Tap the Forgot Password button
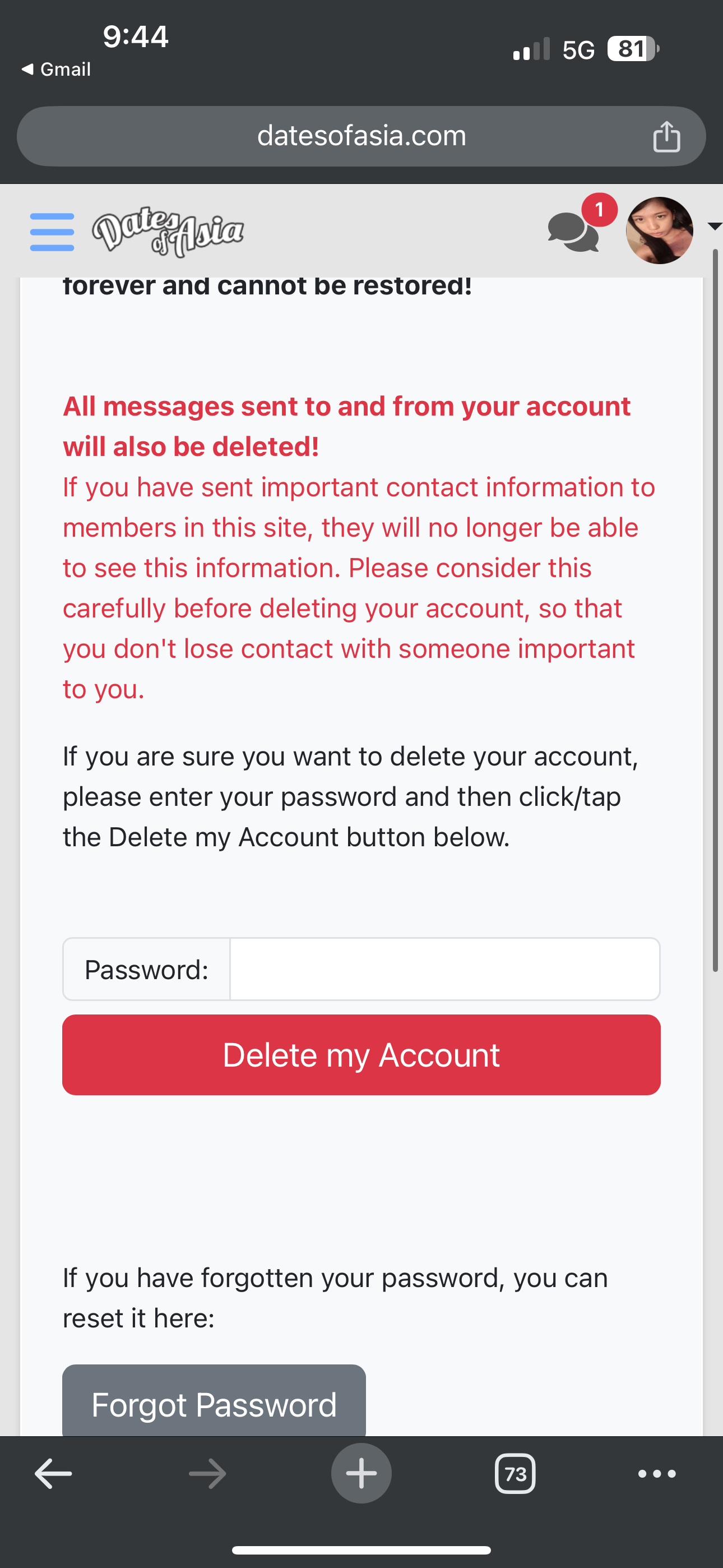 coord(214,1401)
